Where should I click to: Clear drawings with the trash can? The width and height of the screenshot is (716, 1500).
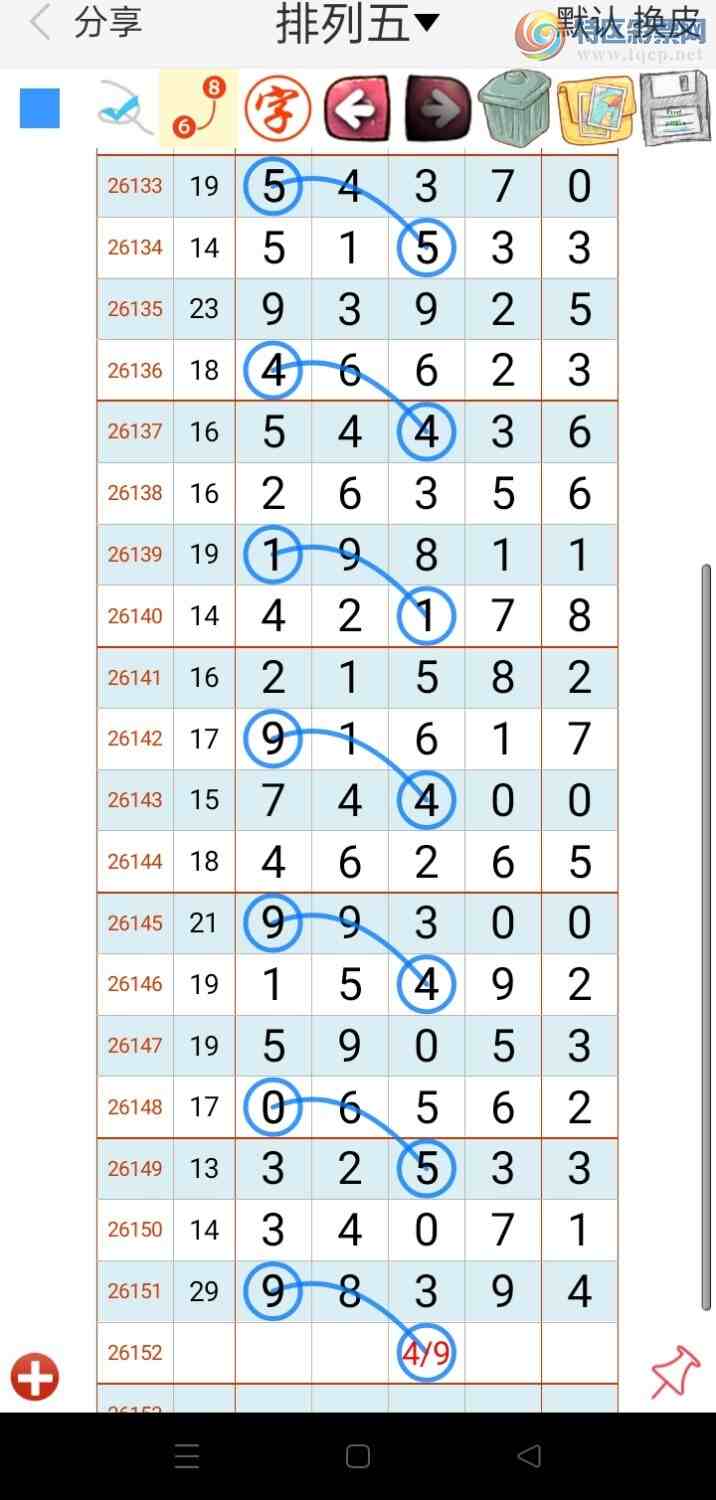click(515, 108)
